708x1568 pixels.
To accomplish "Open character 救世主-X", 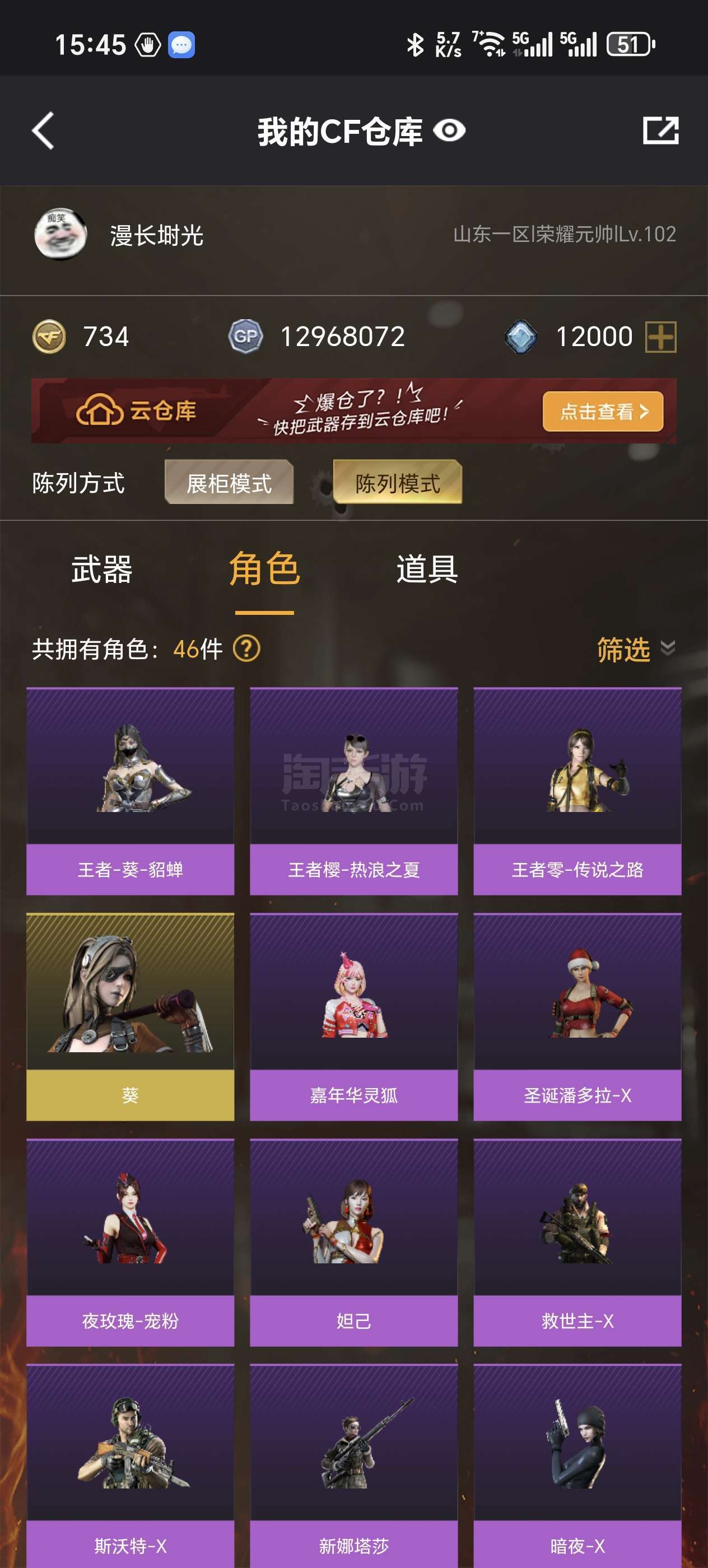I will (x=577, y=1242).
